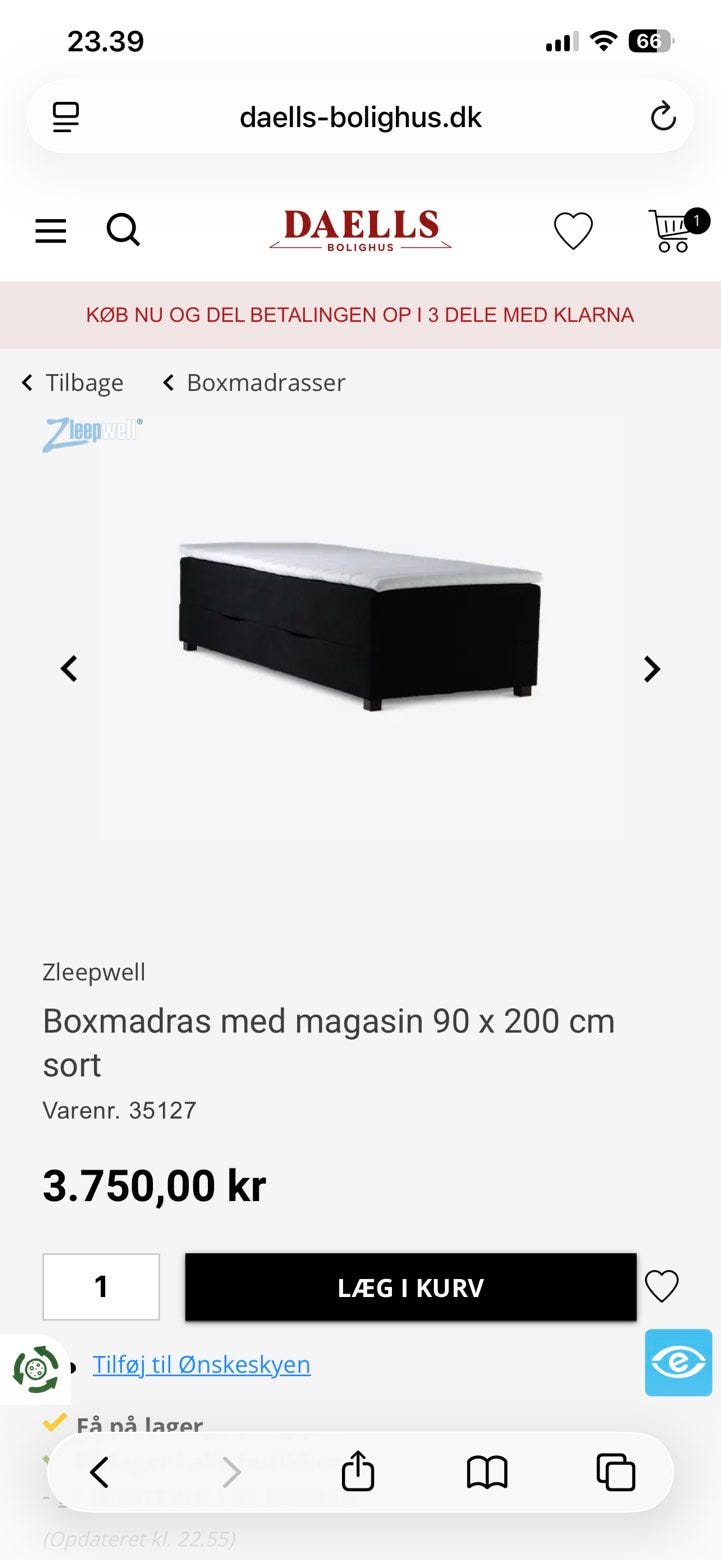Show previous product image
The width and height of the screenshot is (721, 1560).
tap(69, 669)
